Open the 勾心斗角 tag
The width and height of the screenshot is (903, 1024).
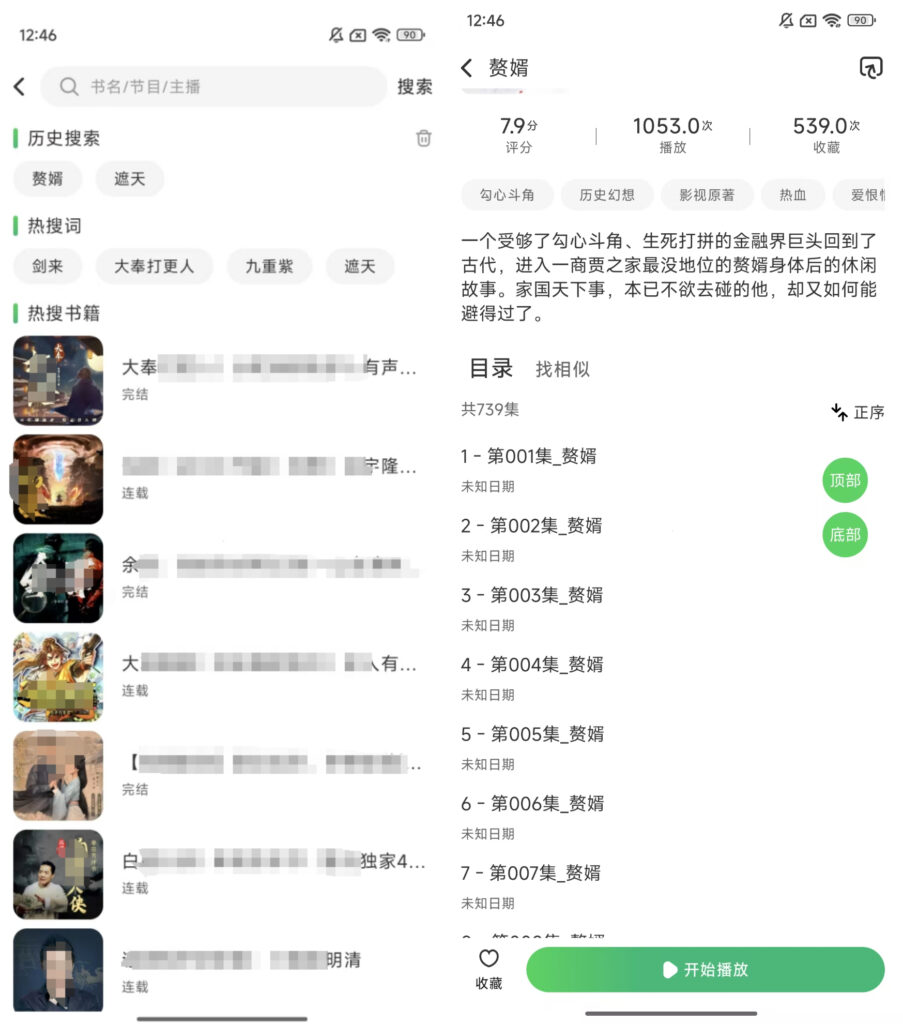(x=507, y=195)
